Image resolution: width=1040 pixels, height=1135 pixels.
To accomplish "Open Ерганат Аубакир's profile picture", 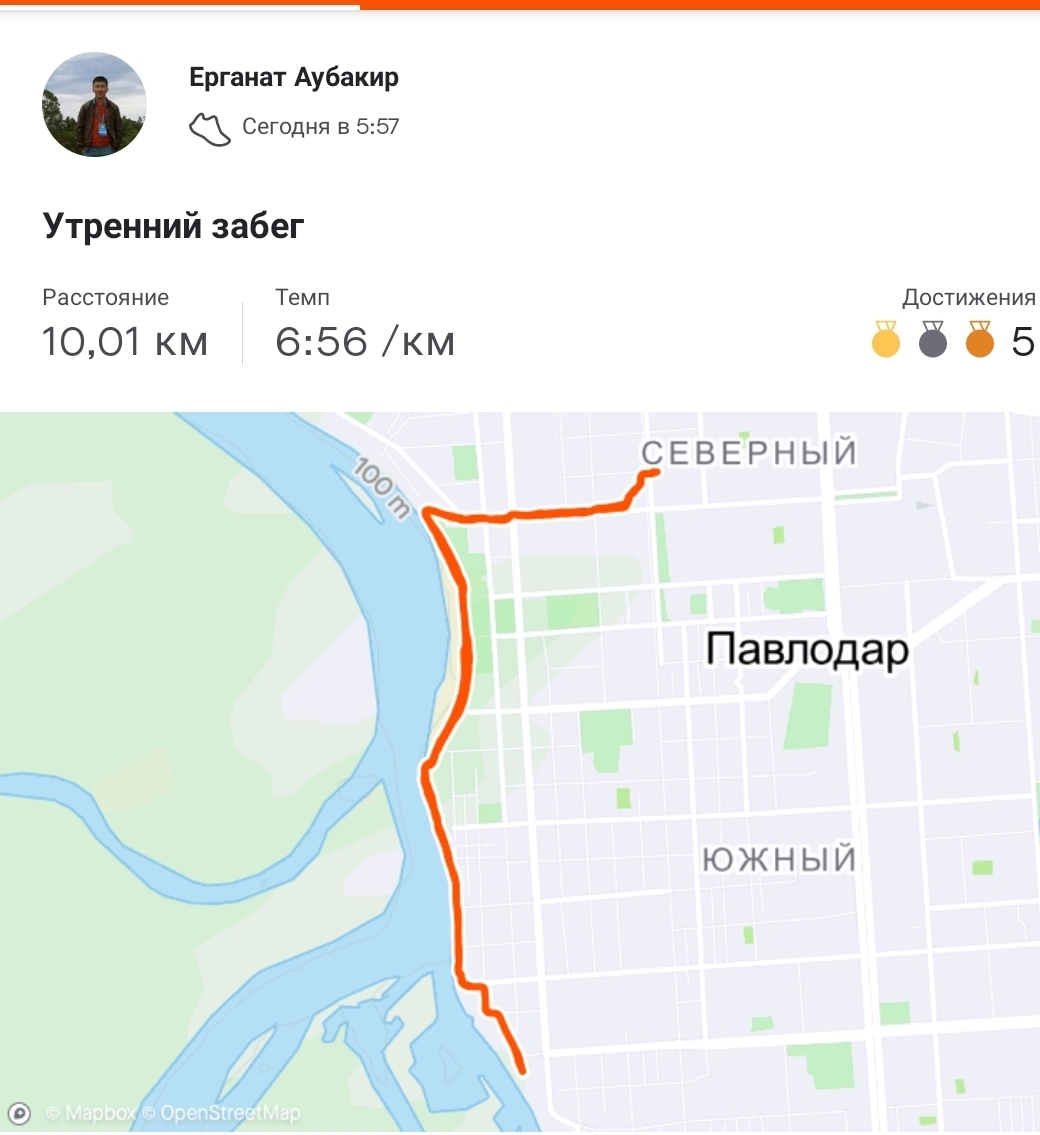I will tap(94, 105).
